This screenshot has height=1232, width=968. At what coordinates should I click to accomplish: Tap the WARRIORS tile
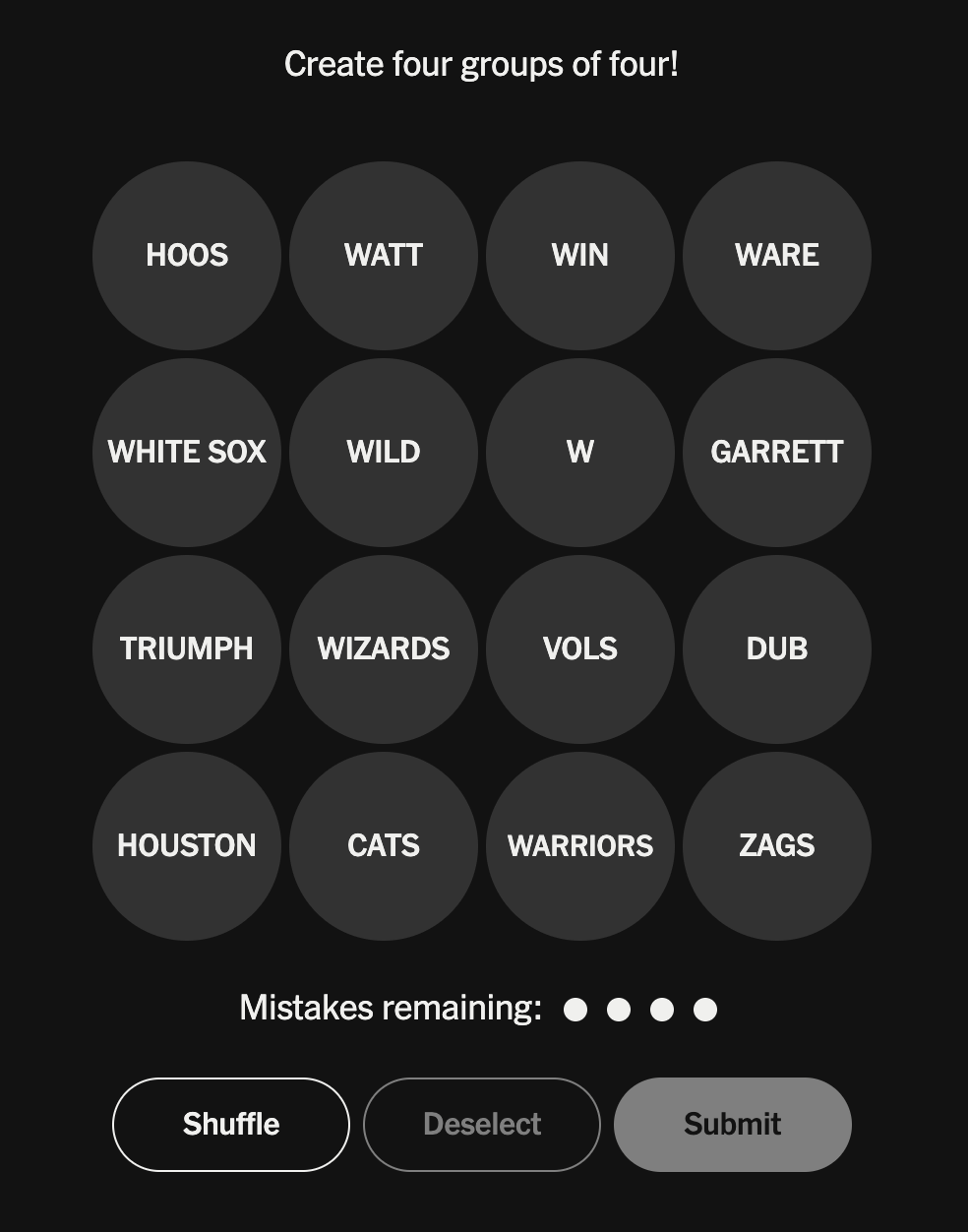[580, 846]
